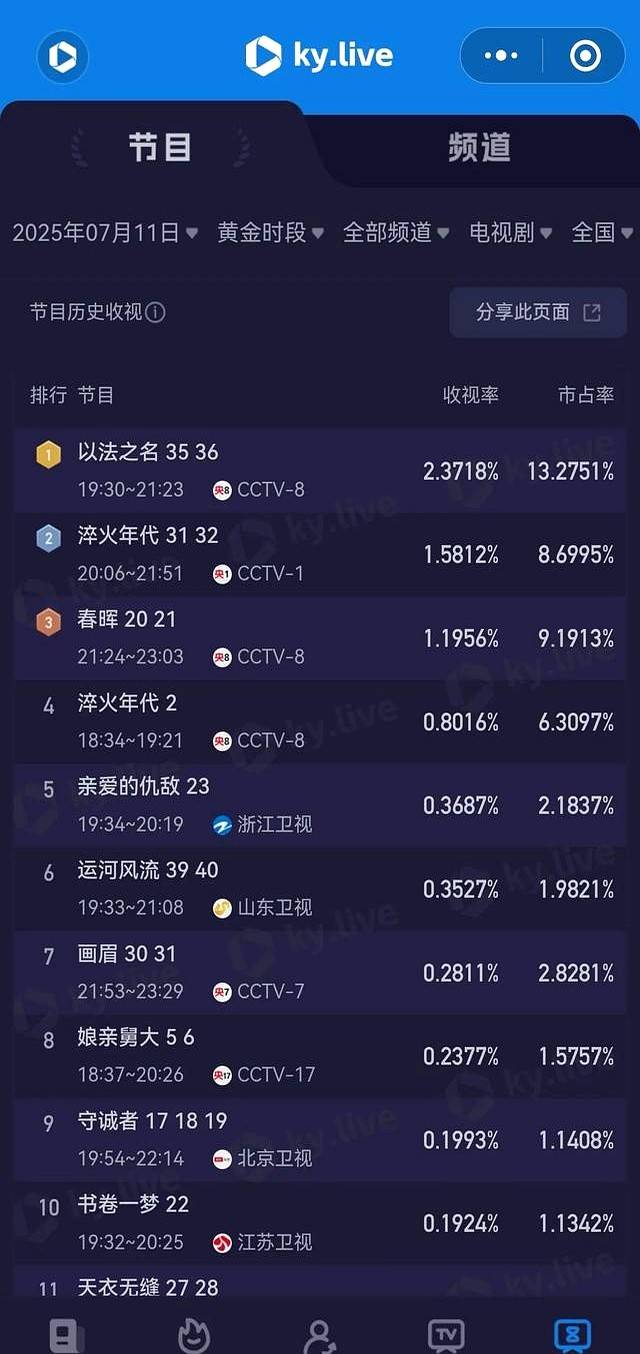Show info about 节目历史收视
The image size is (640, 1354).
coord(155,312)
